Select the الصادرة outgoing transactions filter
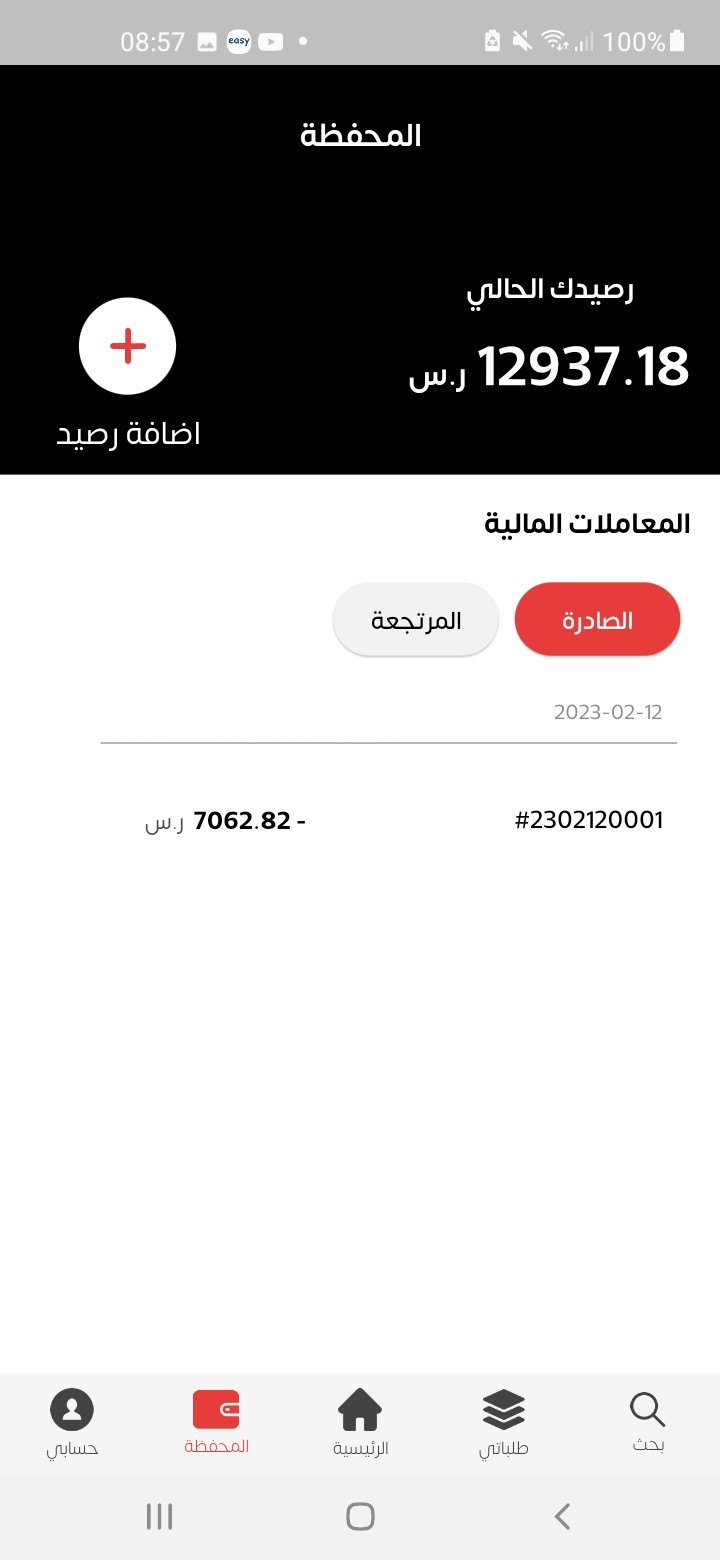The width and height of the screenshot is (720, 1560). click(x=597, y=620)
